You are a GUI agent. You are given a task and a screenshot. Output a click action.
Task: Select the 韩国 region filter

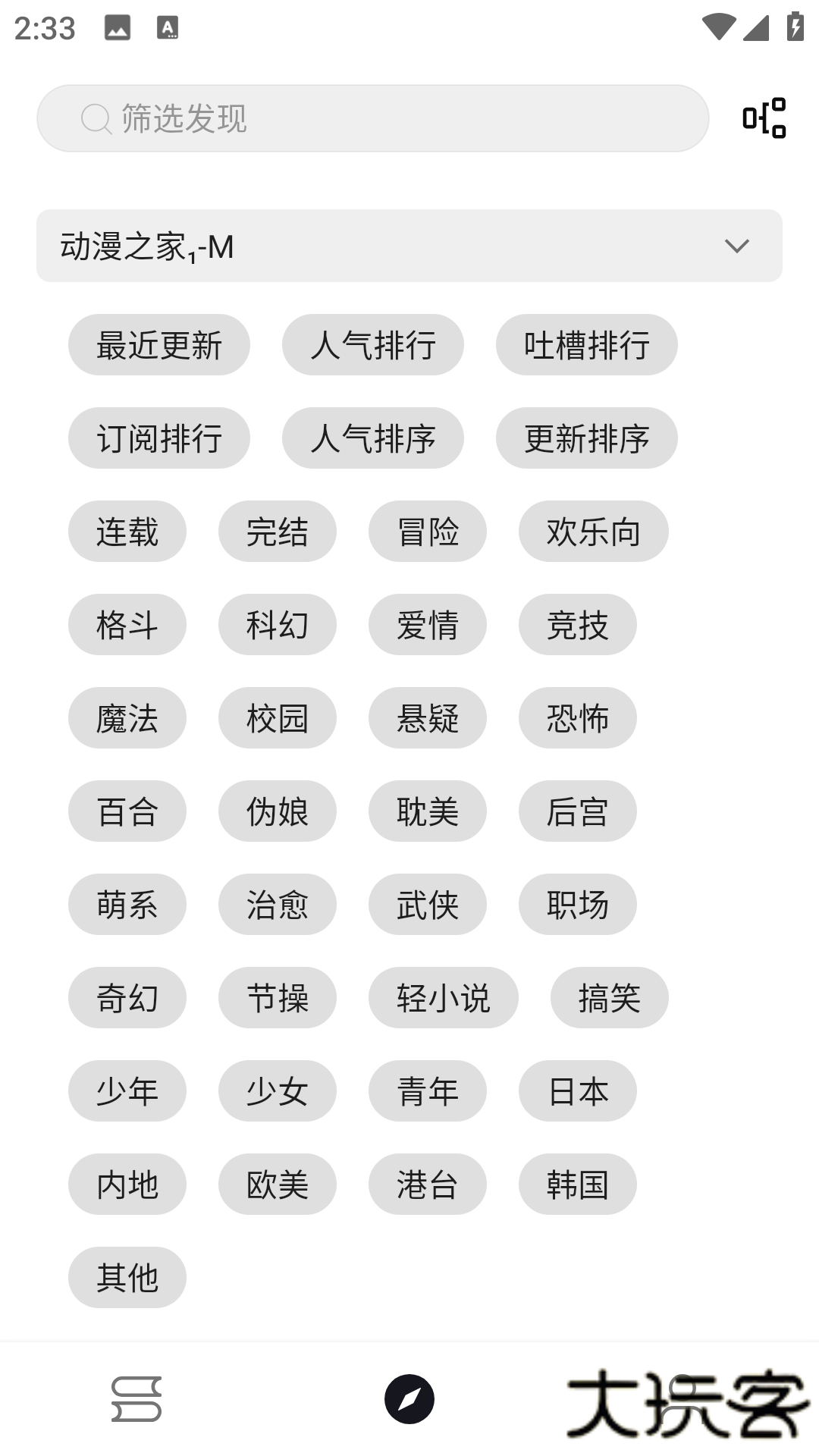pos(577,1185)
